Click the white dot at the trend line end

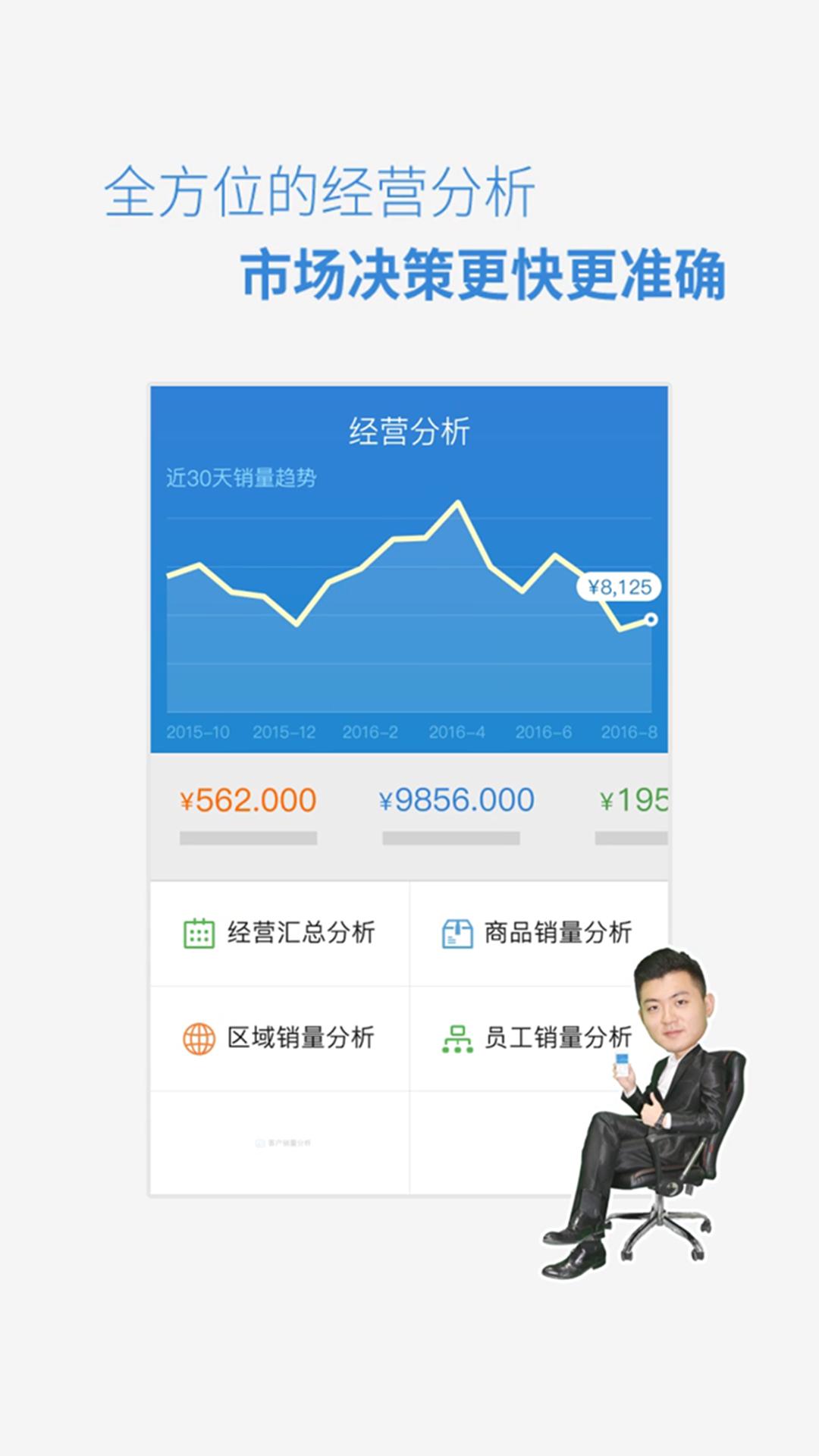click(x=651, y=620)
